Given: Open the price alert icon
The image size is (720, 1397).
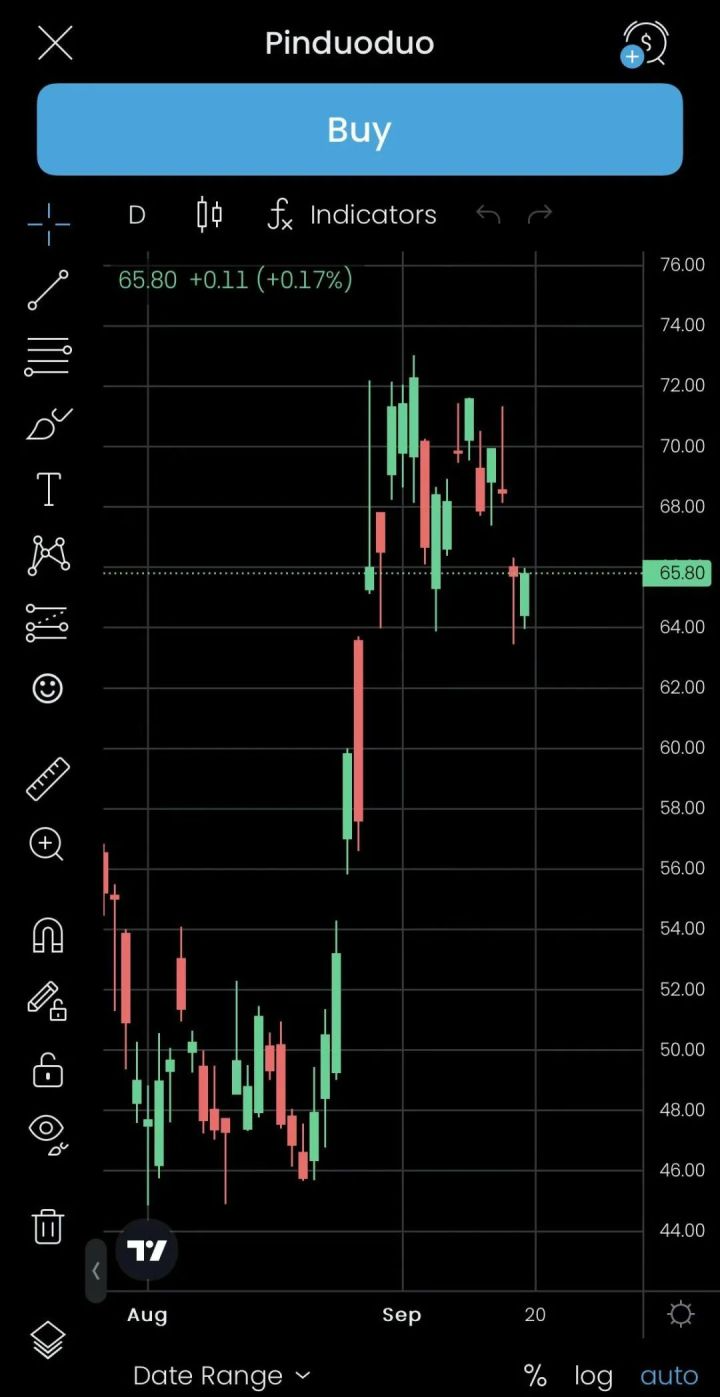Looking at the screenshot, I should 645,44.
